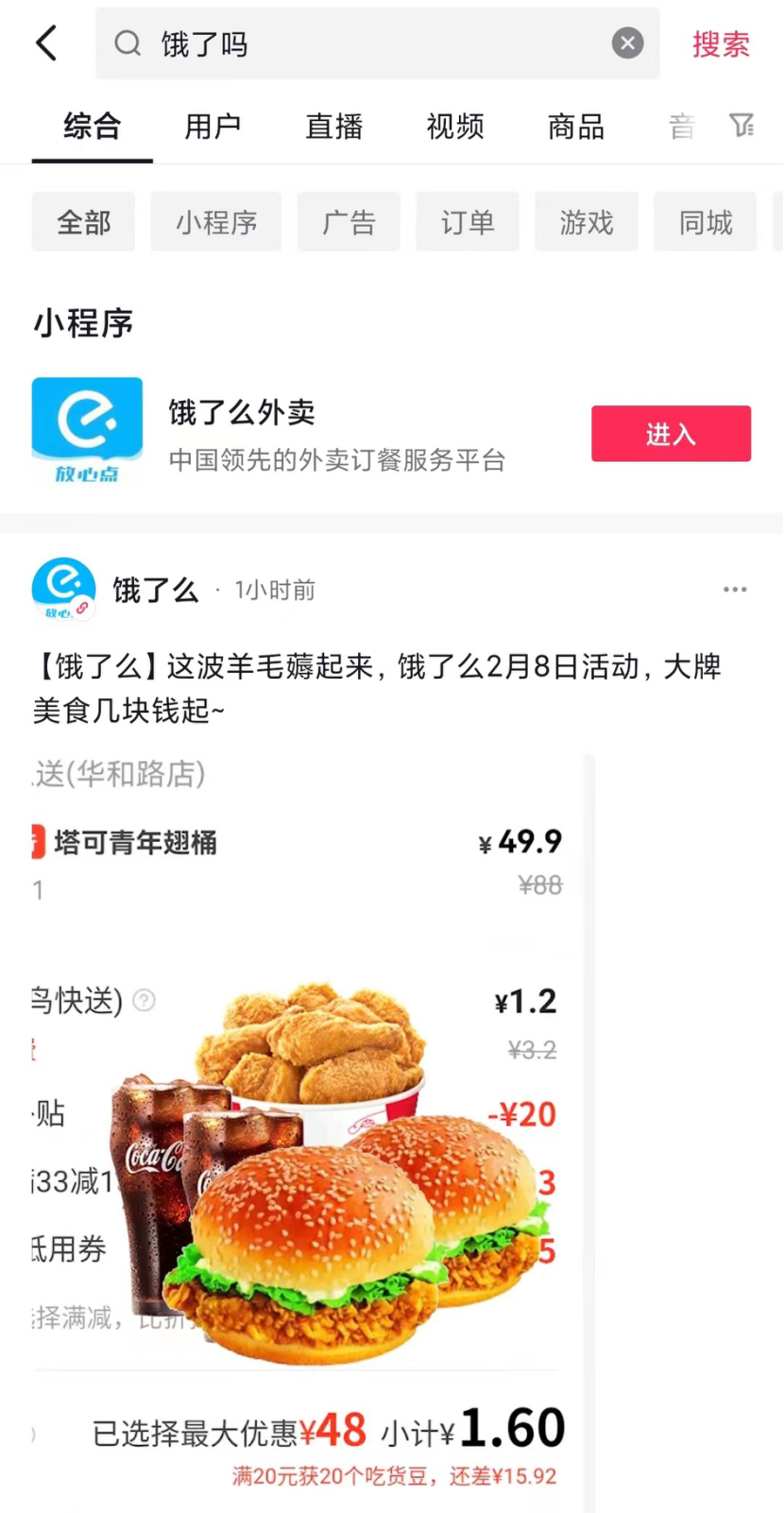The image size is (784, 1513).
Task: Switch to the 商品 tab
Action: [x=575, y=127]
